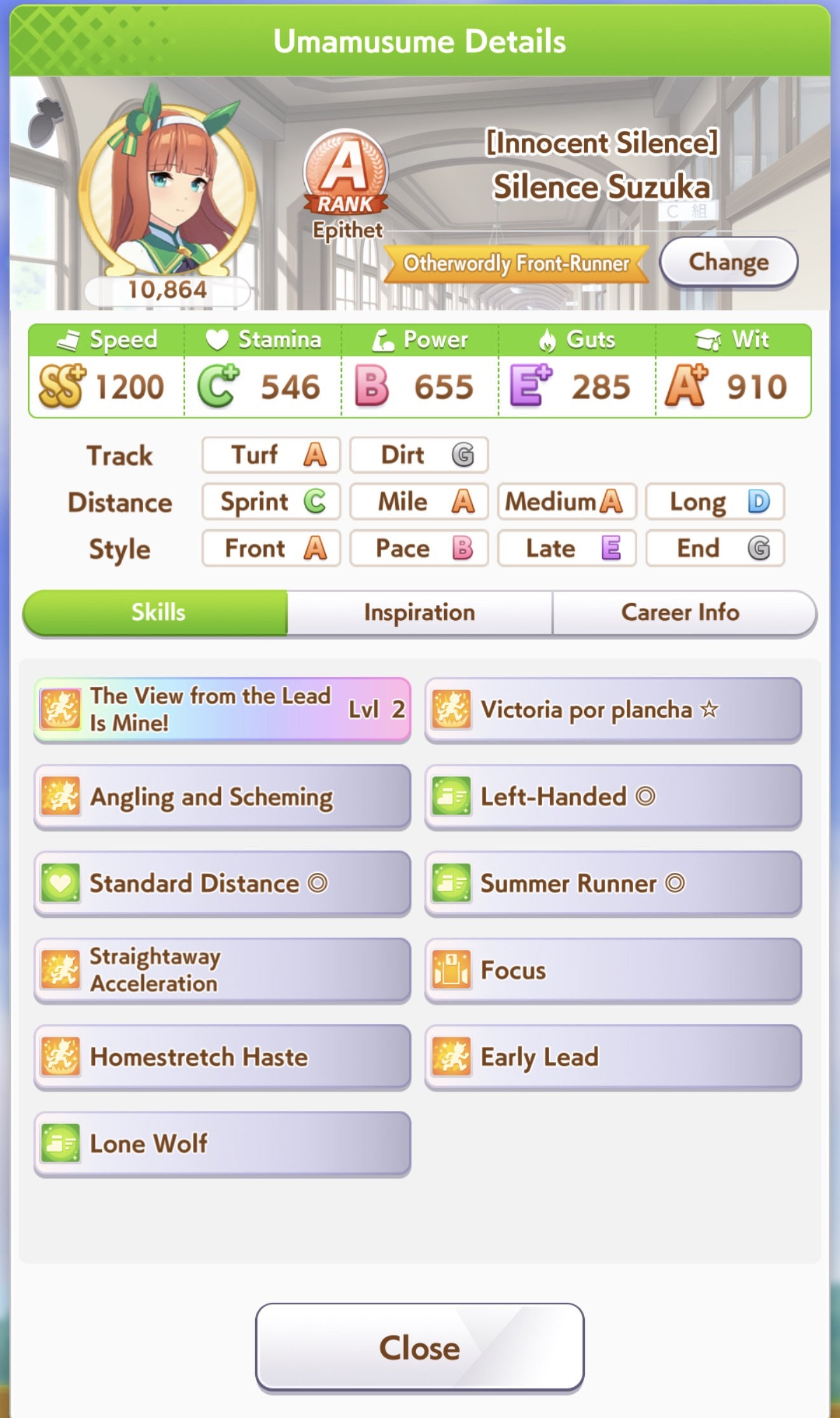This screenshot has width=840, height=1418.
Task: View The View from the Lead Is Mine! skill
Action: 222,709
